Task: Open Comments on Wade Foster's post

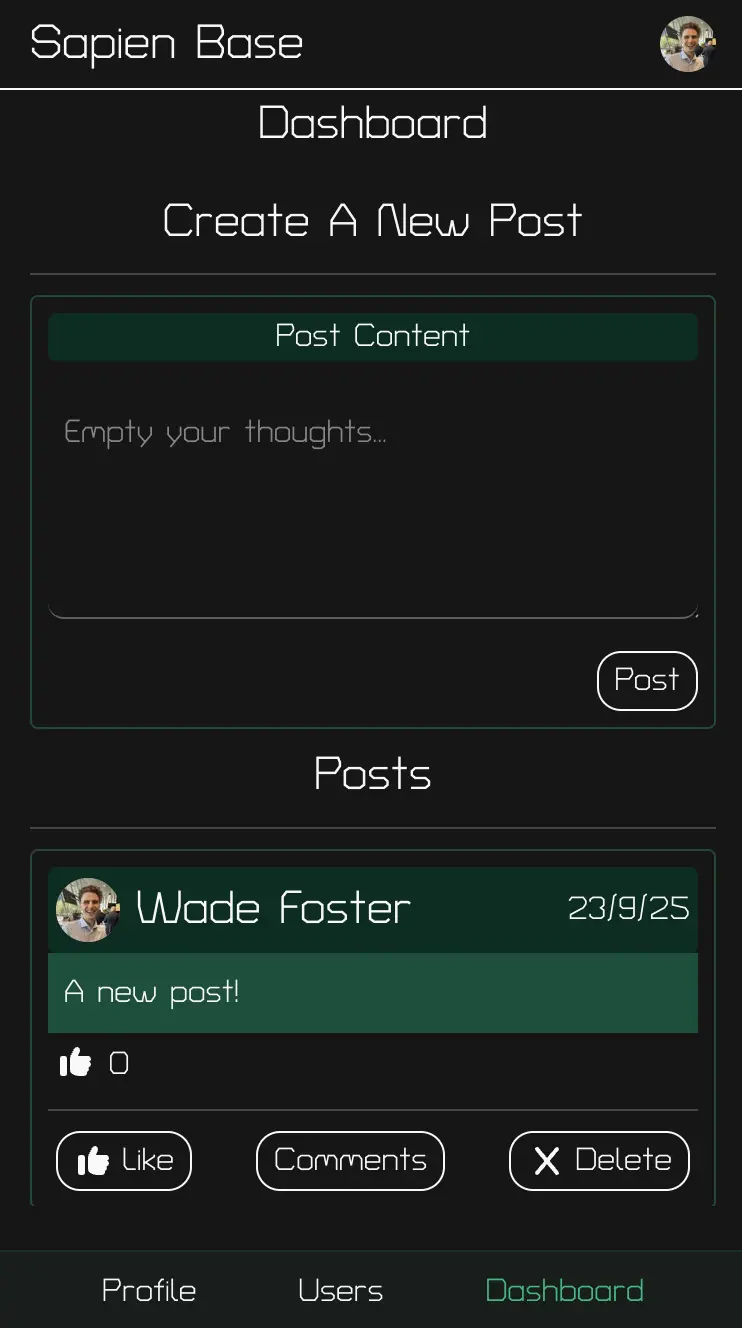Action: click(350, 1161)
